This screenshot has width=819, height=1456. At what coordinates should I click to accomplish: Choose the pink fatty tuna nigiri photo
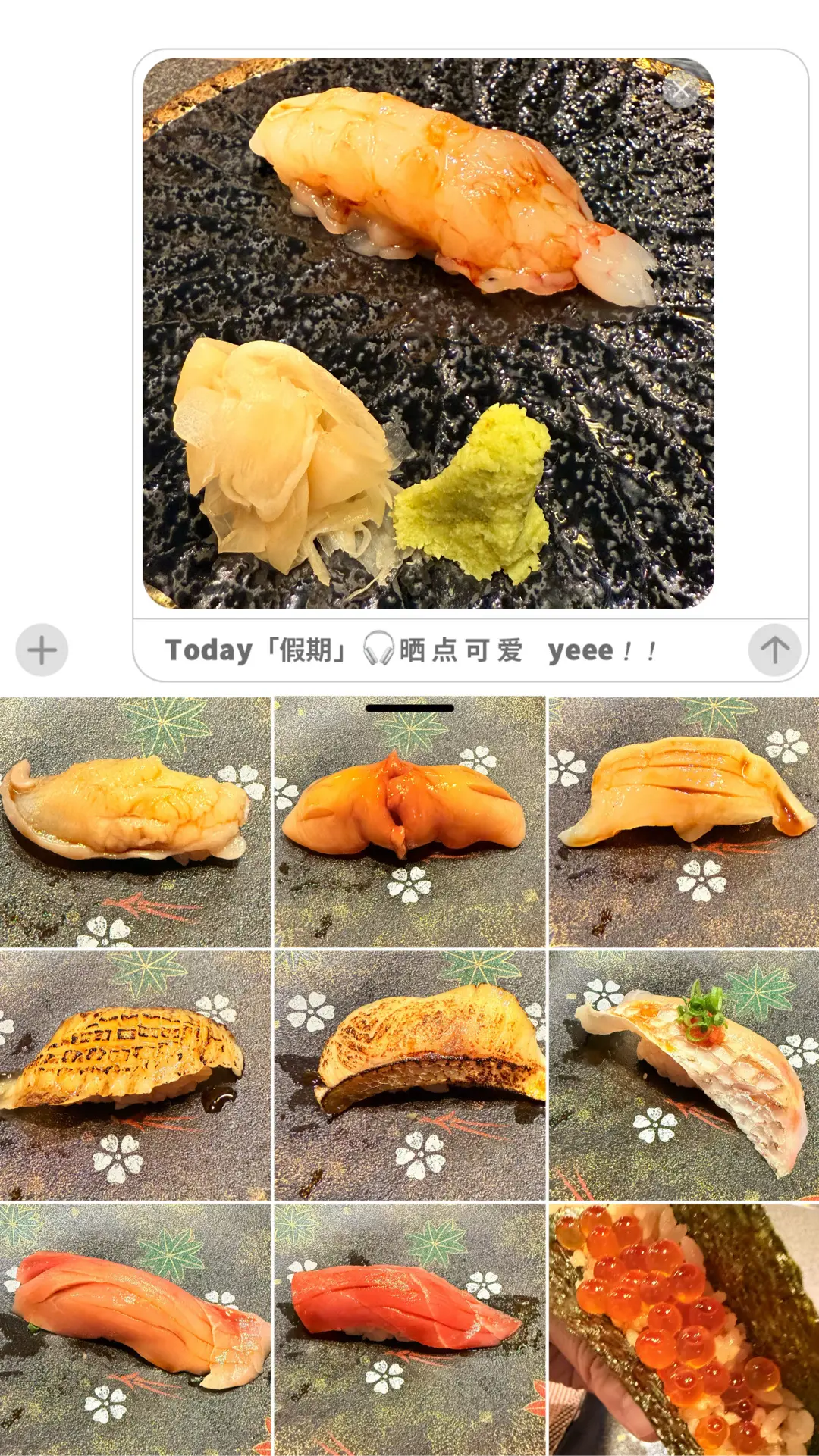coord(135,1329)
